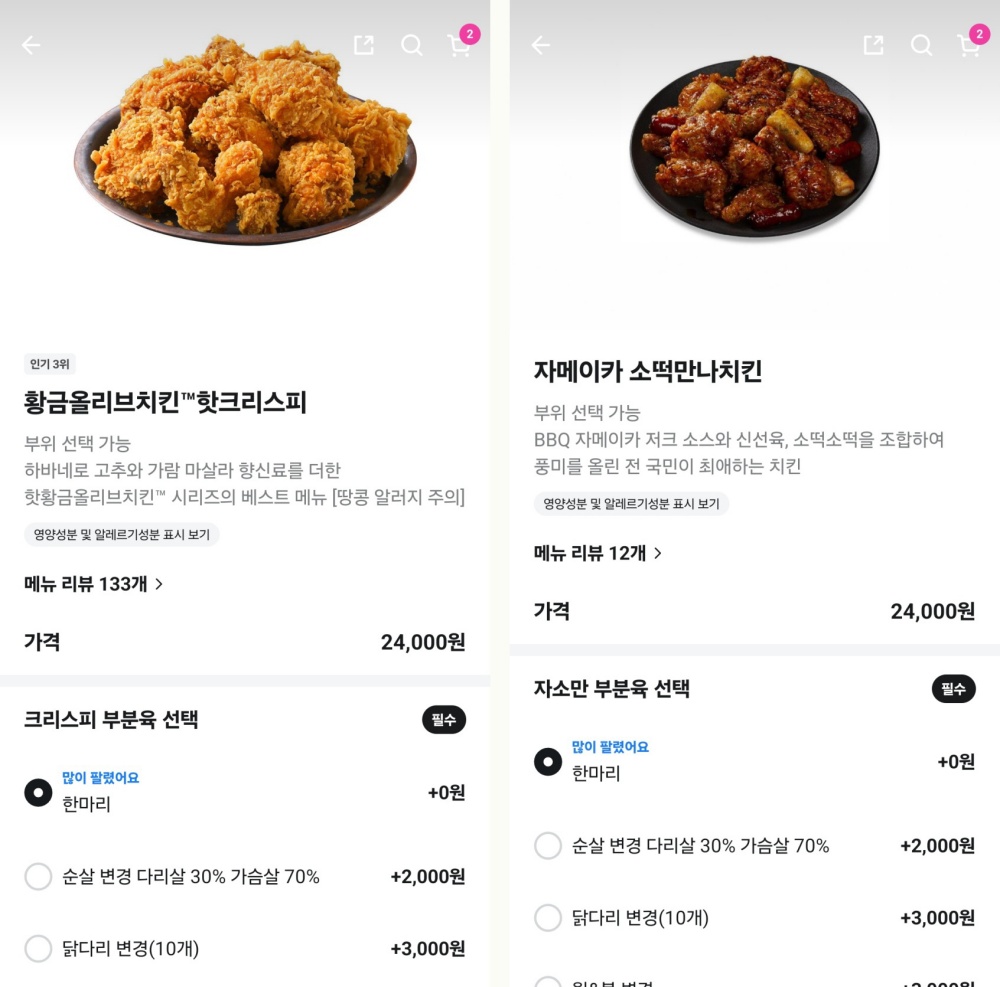Open search on the 황금올리브치킨 핫크리스피 page
This screenshot has width=1000, height=987.
click(412, 45)
